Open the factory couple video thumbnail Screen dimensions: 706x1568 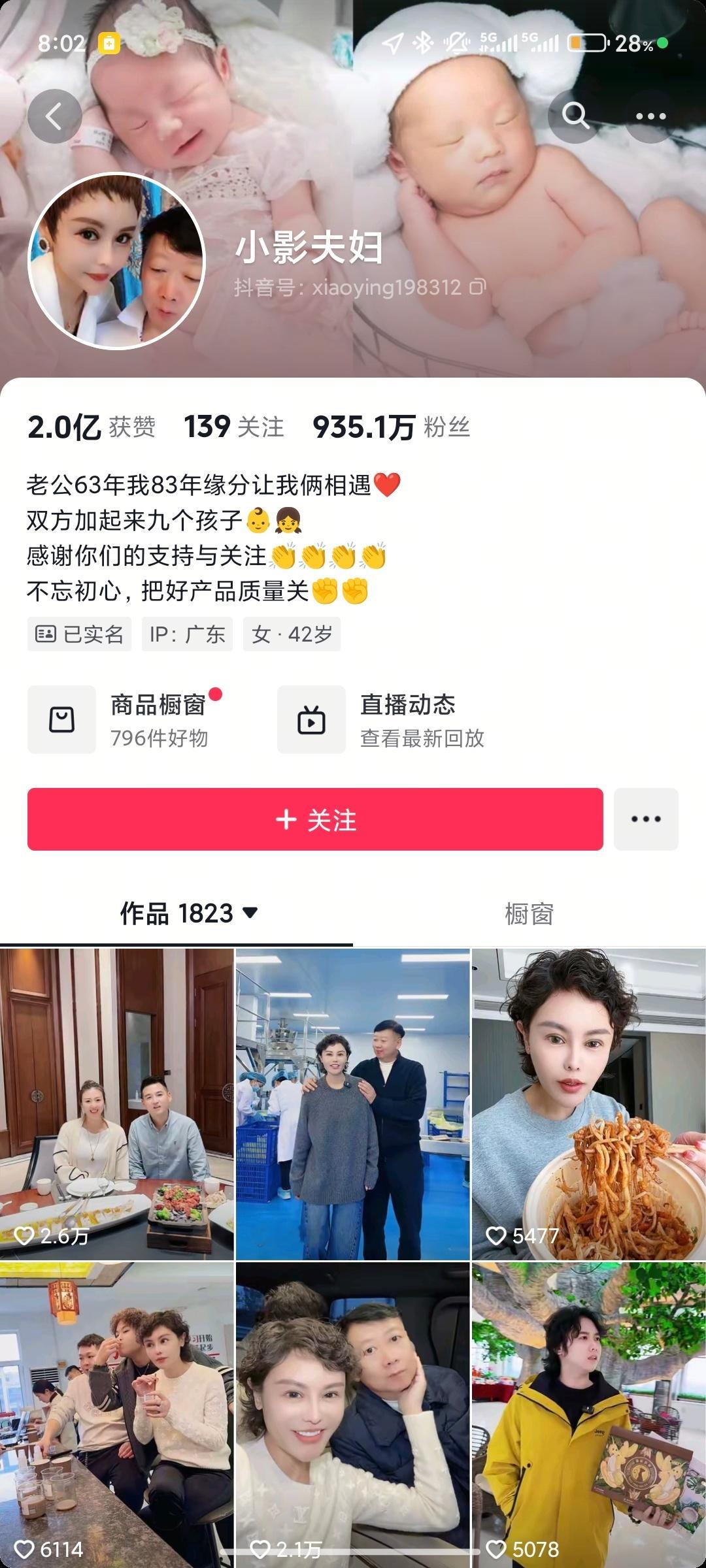tap(353, 1104)
